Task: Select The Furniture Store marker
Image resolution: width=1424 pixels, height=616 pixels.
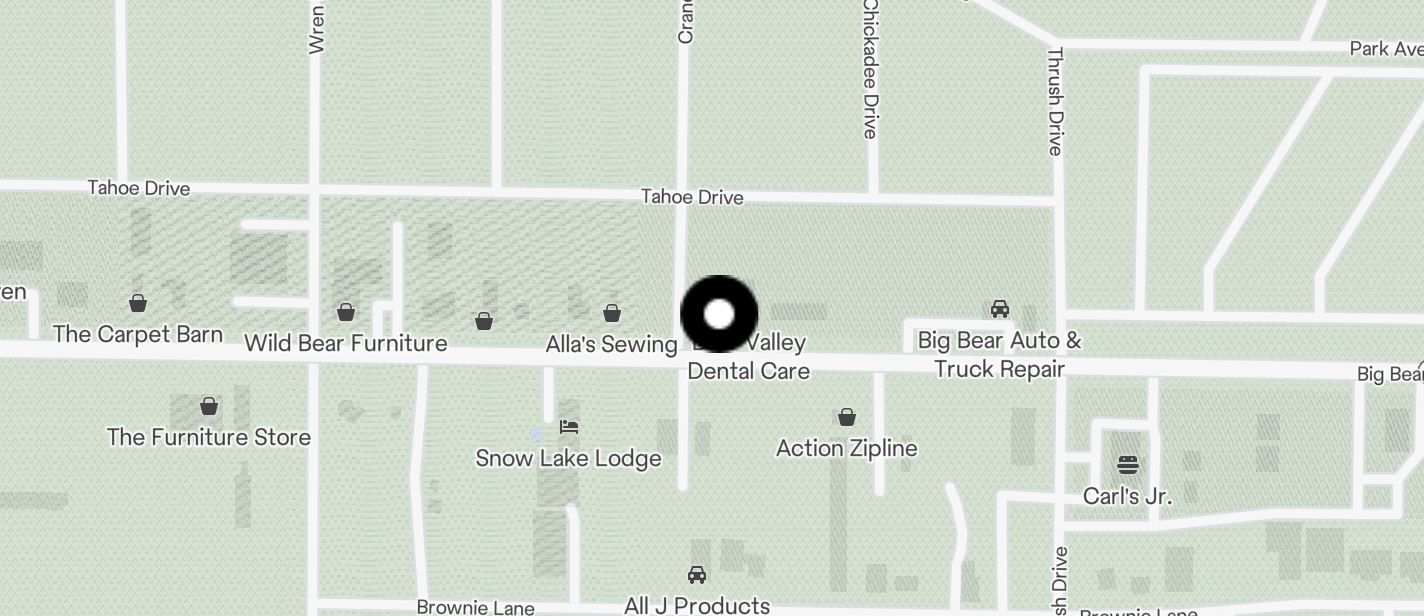Action: (209, 406)
